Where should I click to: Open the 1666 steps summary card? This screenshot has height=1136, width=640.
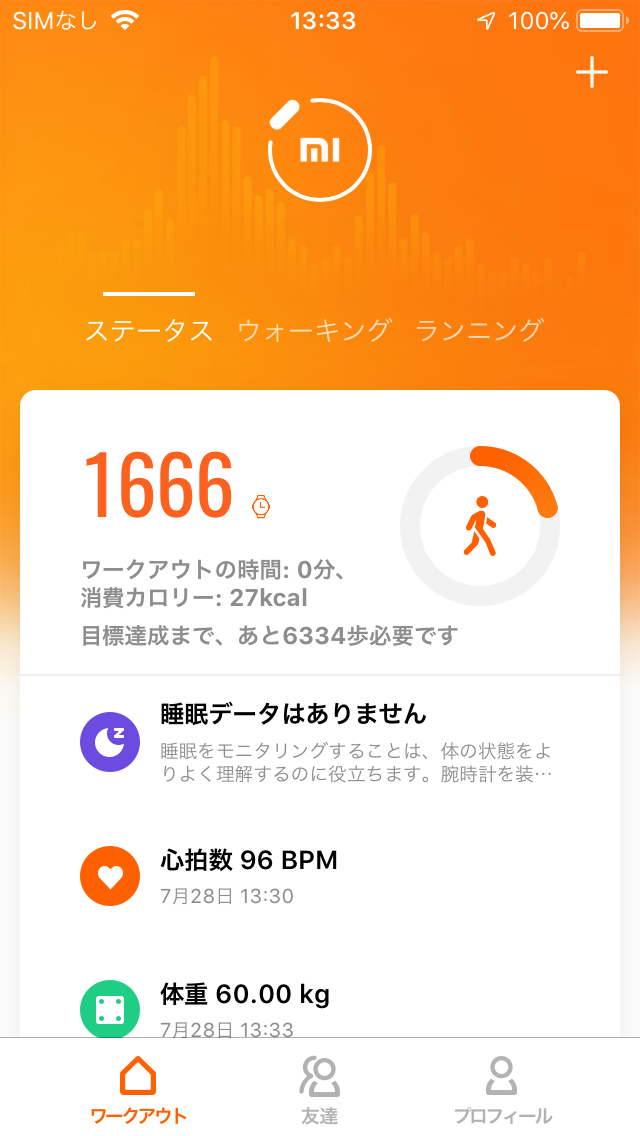(x=320, y=532)
